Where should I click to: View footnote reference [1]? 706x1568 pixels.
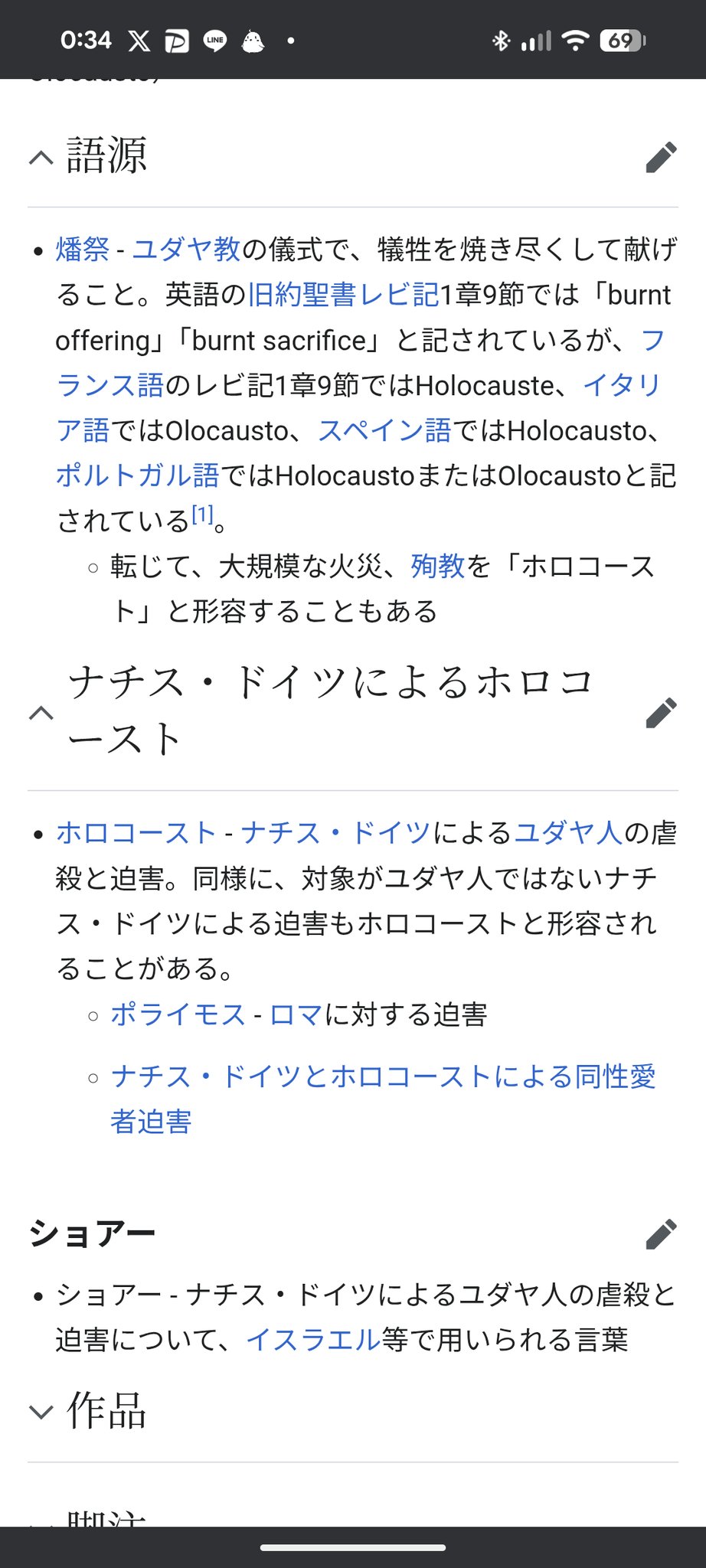(x=202, y=515)
